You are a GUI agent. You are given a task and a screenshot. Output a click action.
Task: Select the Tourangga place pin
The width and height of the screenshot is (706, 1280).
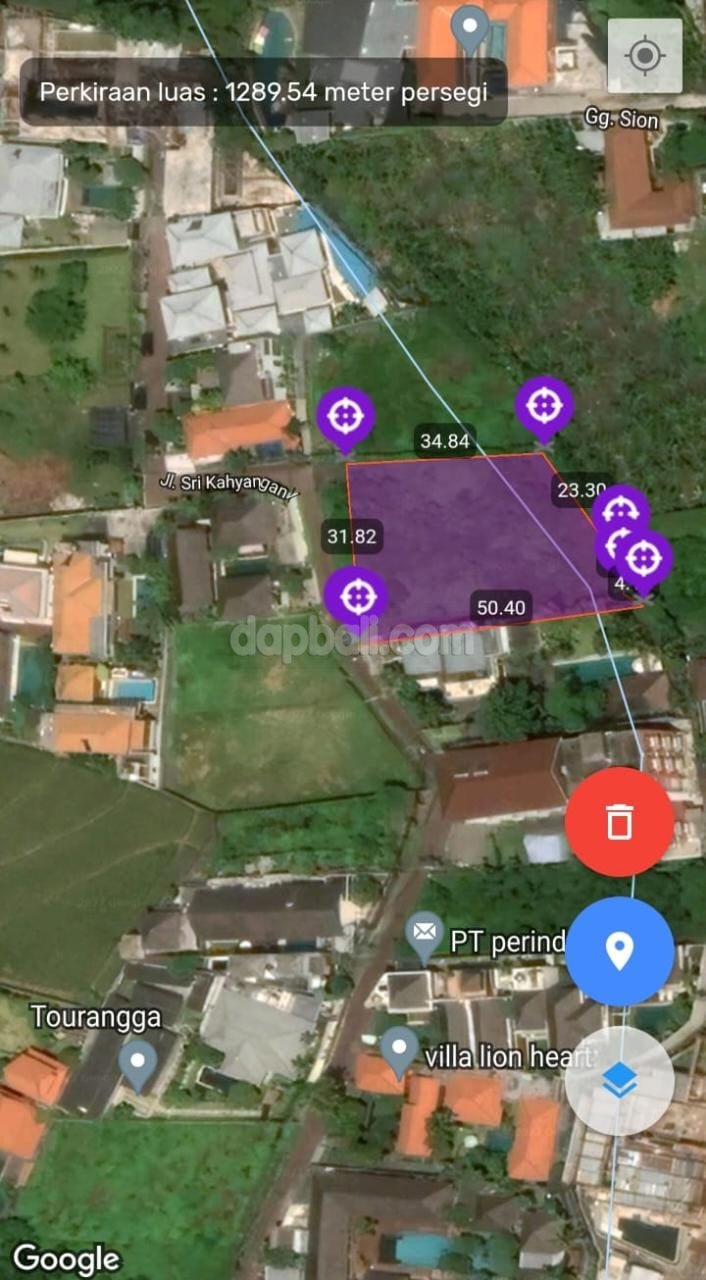pos(138,1063)
